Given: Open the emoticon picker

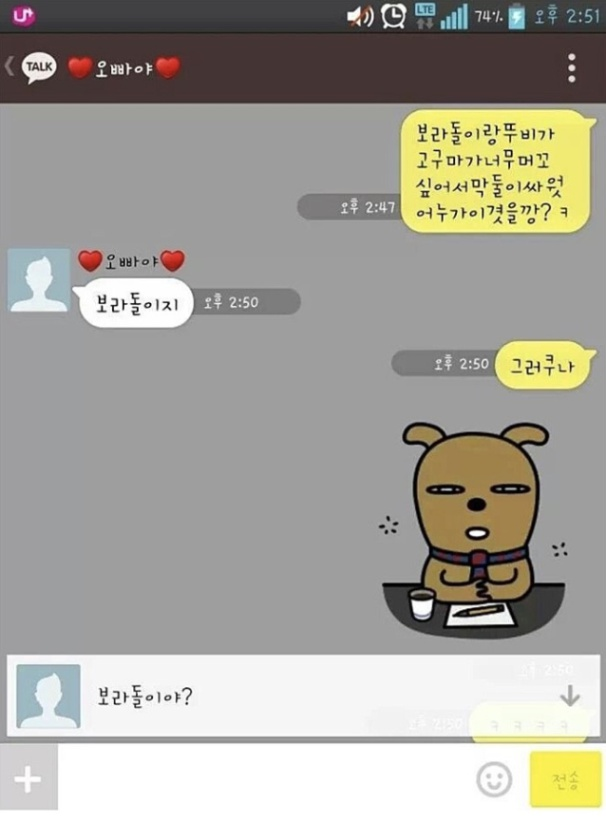Looking at the screenshot, I should [x=494, y=779].
